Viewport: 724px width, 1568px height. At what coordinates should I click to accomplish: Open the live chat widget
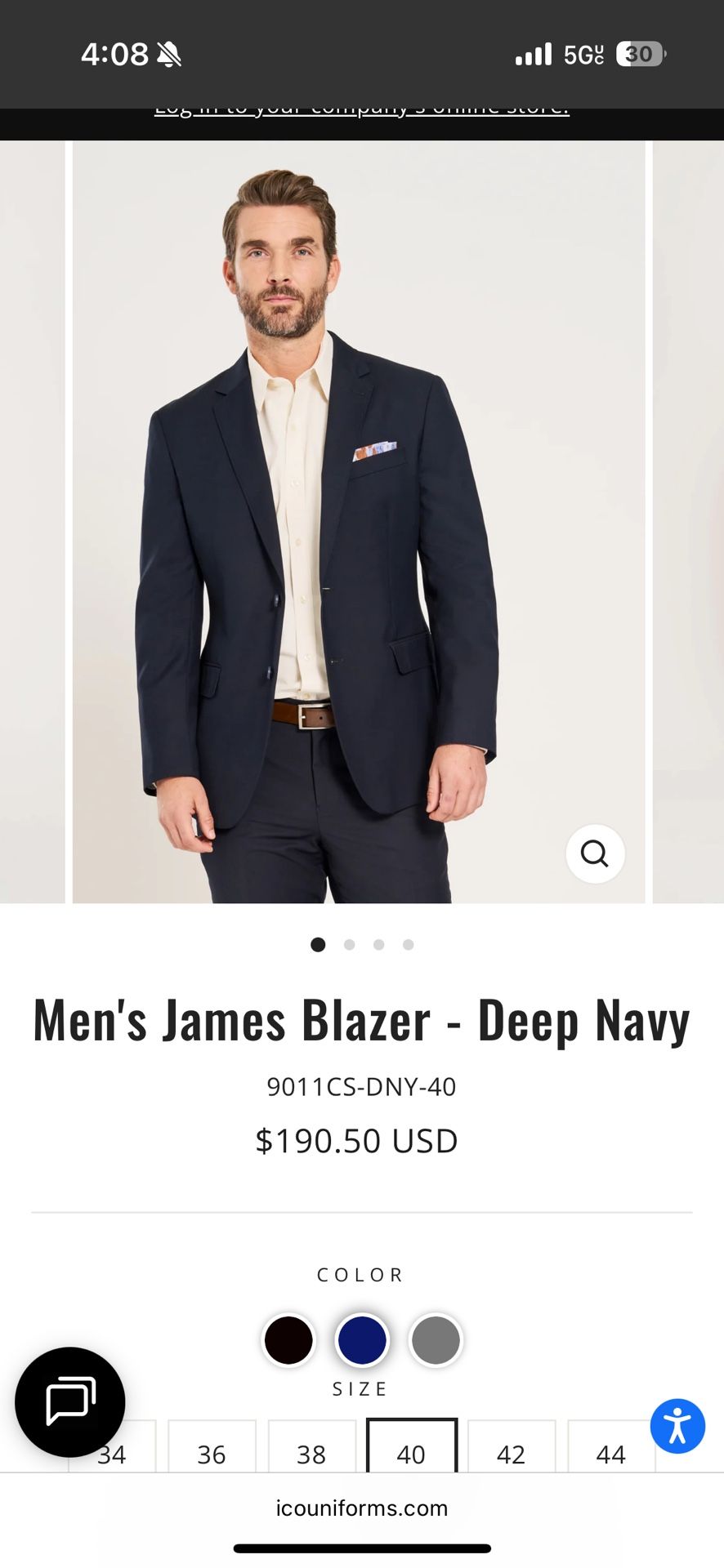click(70, 1401)
